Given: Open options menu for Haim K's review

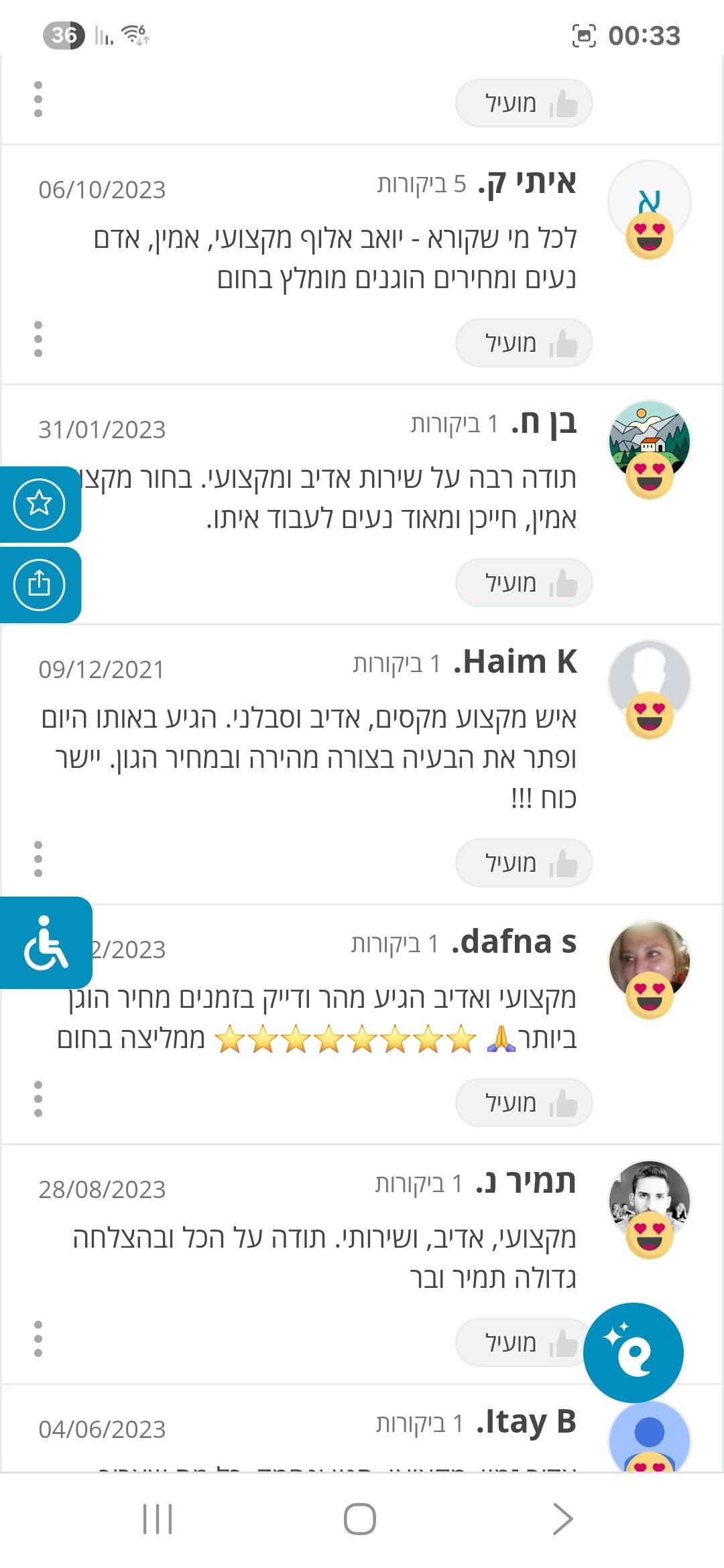Looking at the screenshot, I should pos(38,859).
